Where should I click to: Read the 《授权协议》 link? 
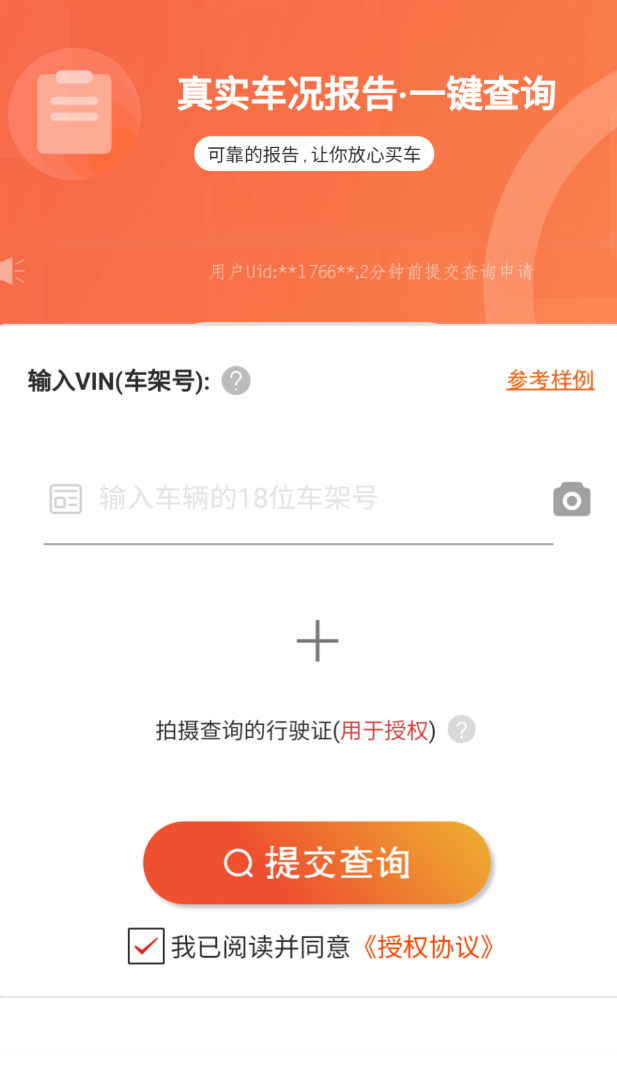point(428,947)
